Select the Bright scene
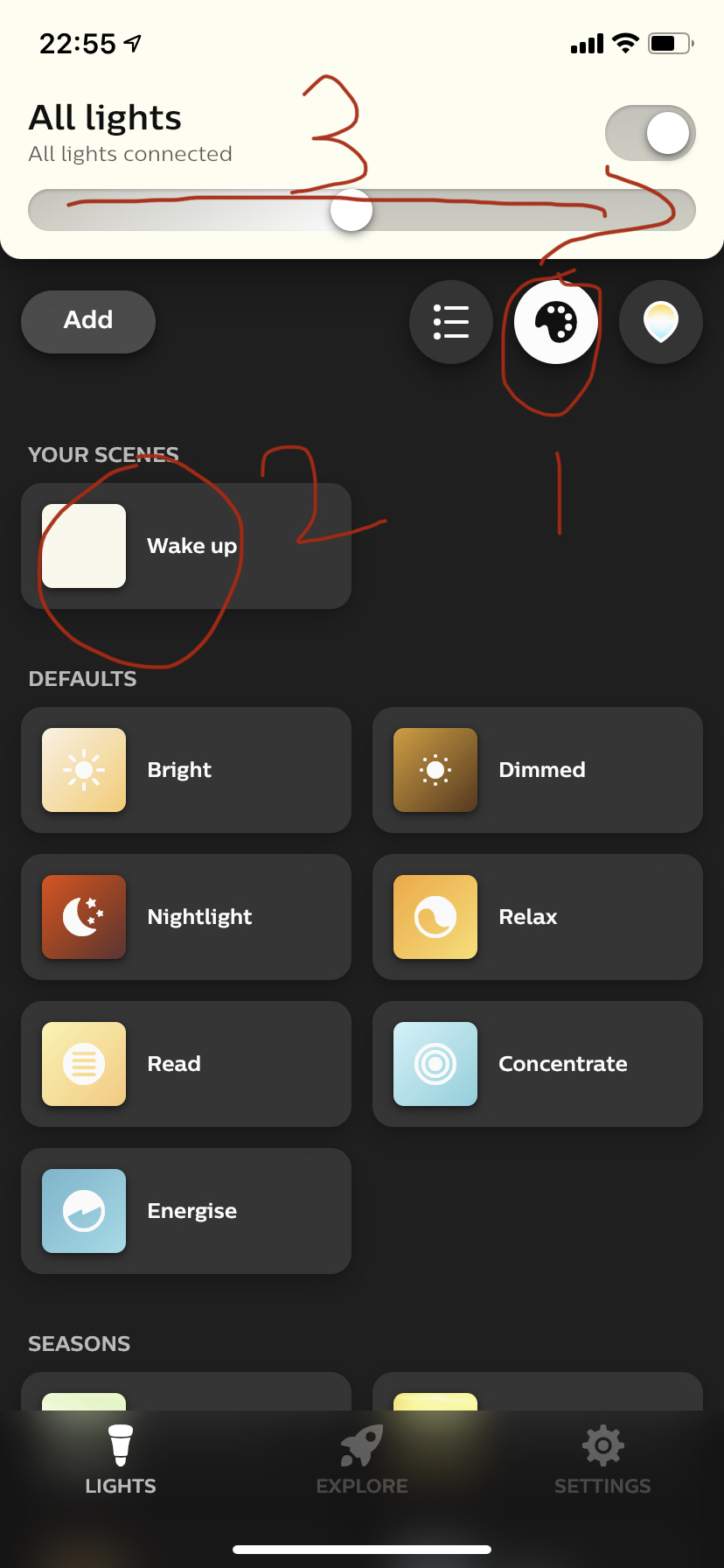The width and height of the screenshot is (724, 1568). (x=186, y=770)
